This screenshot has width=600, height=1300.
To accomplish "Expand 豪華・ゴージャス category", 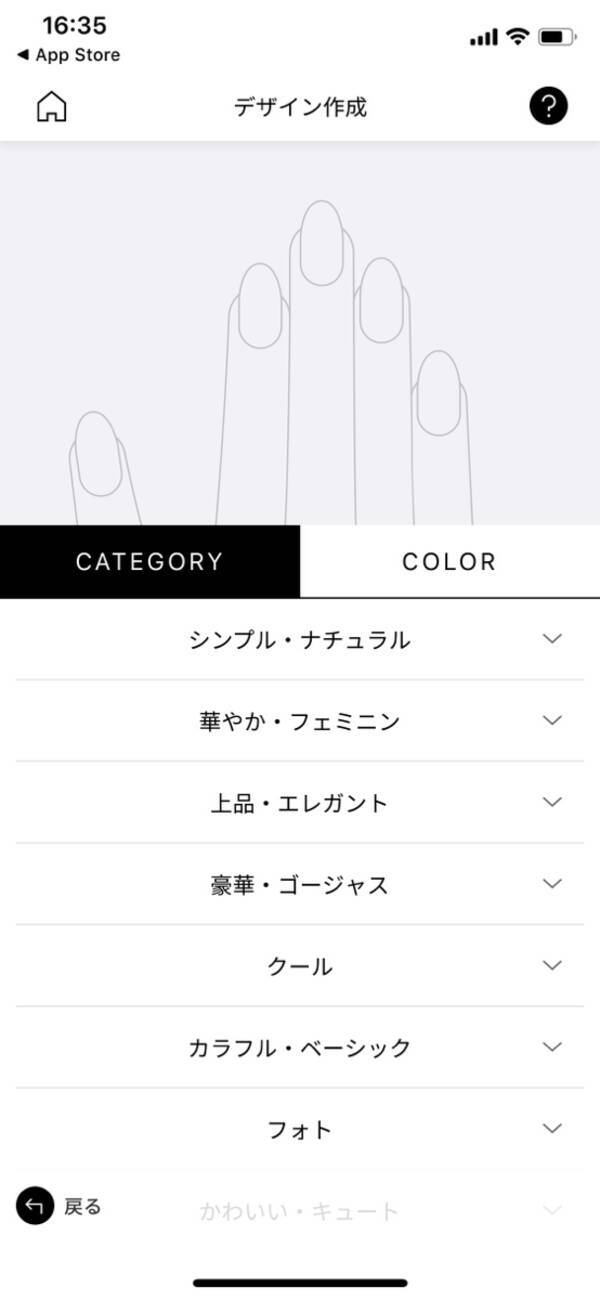I will pyautogui.click(x=300, y=885).
